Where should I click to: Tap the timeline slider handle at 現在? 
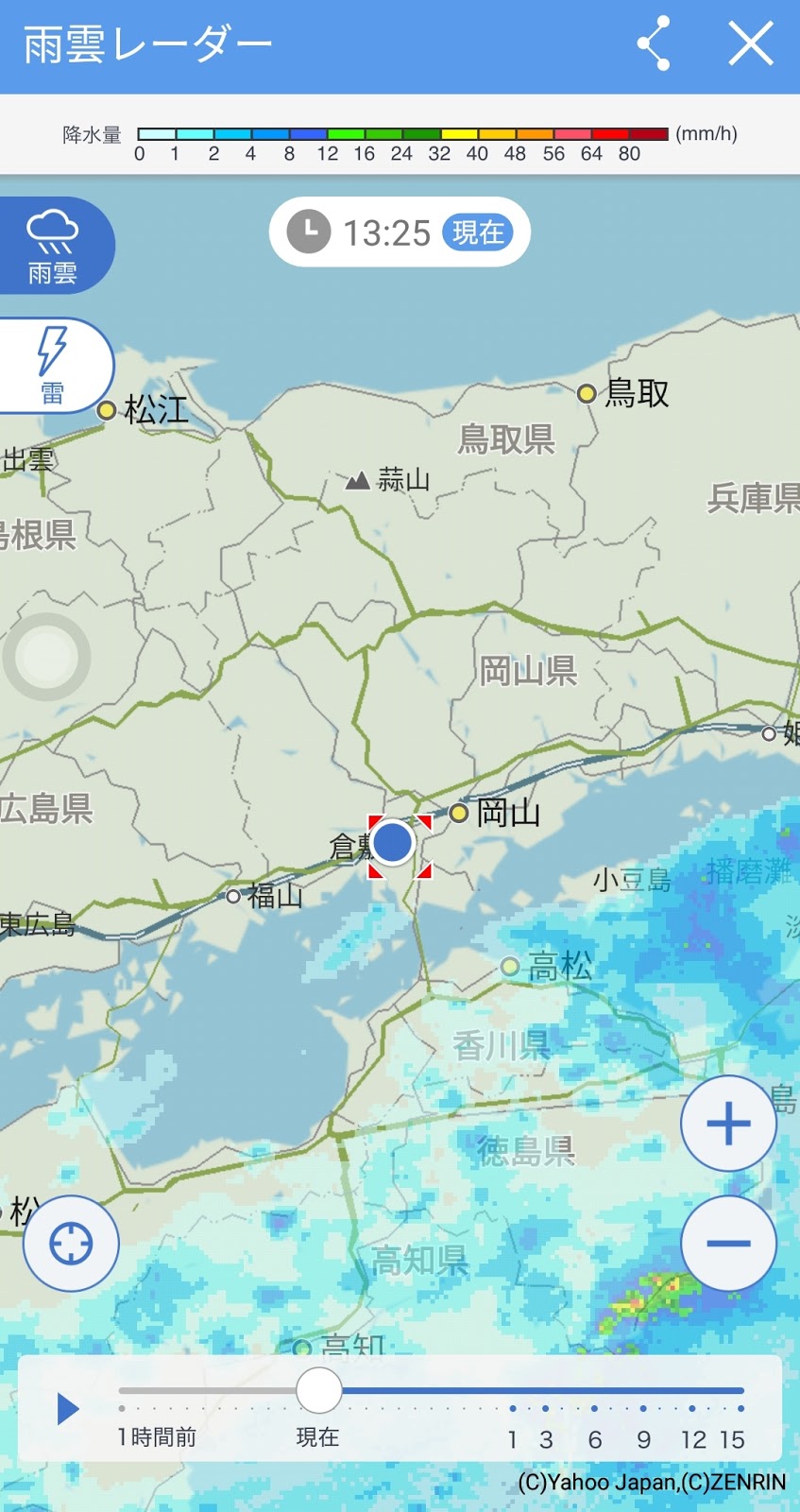click(x=318, y=1390)
